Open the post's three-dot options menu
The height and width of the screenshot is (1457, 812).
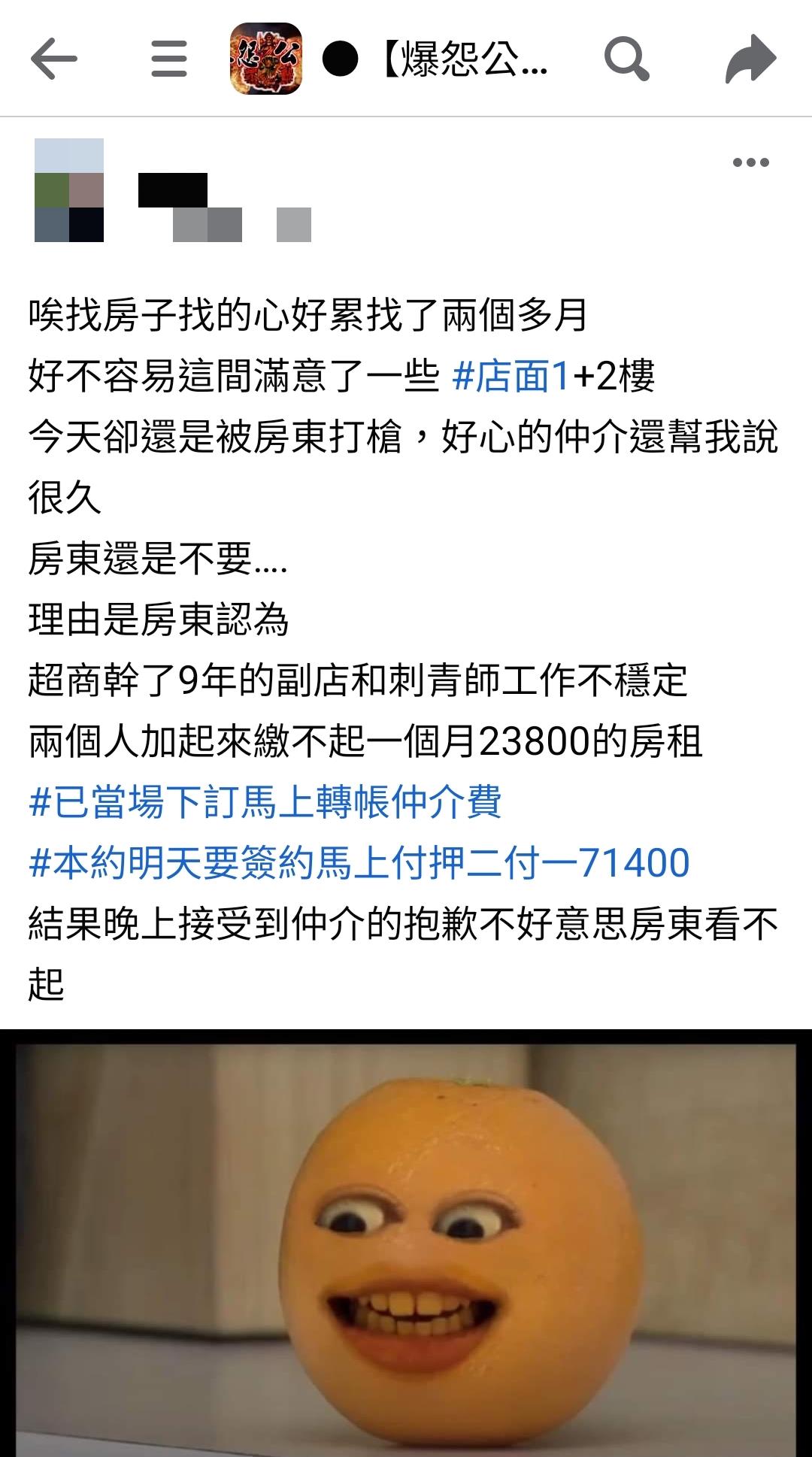[x=750, y=162]
